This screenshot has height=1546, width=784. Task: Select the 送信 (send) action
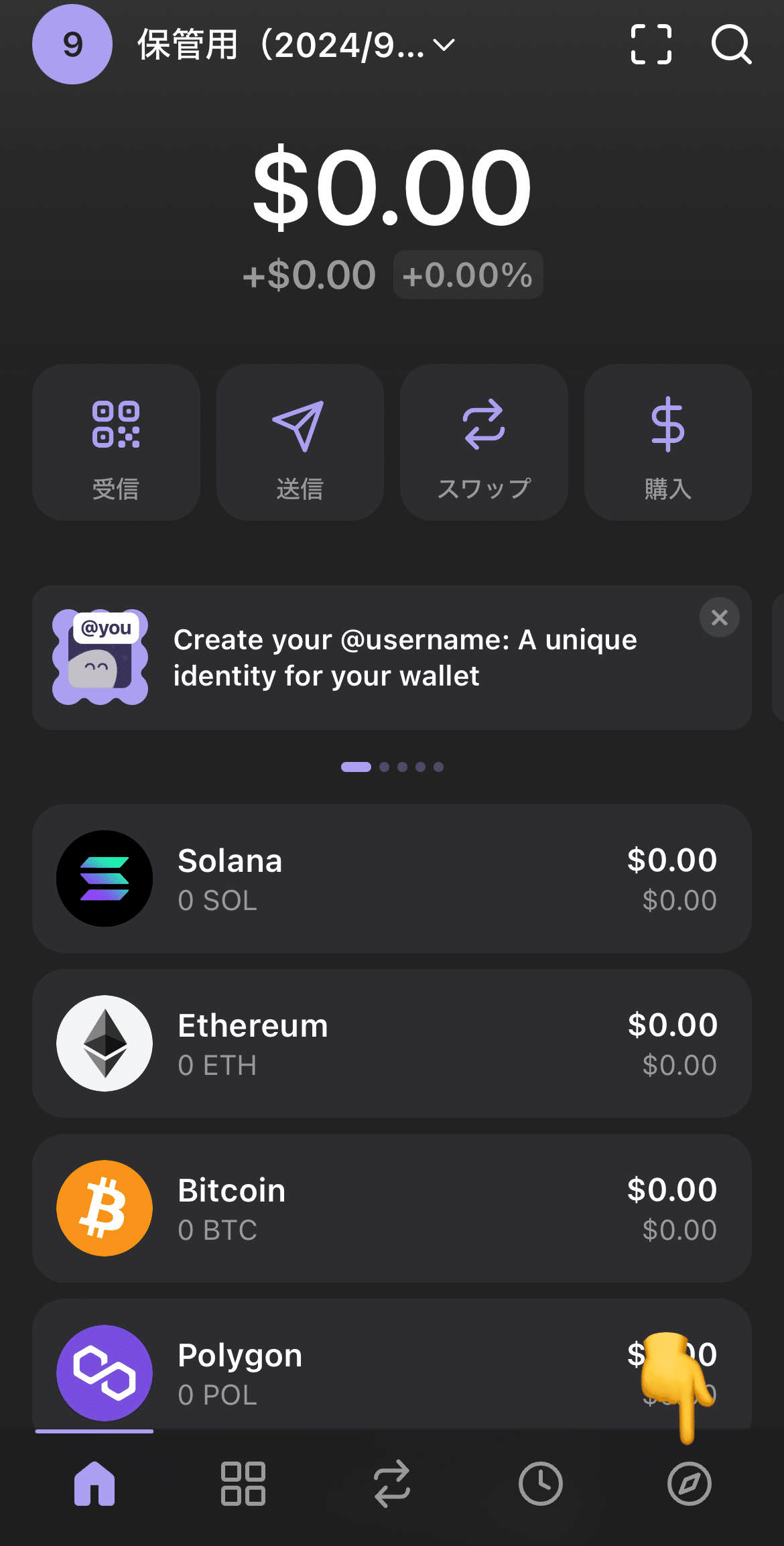pyautogui.click(x=299, y=442)
